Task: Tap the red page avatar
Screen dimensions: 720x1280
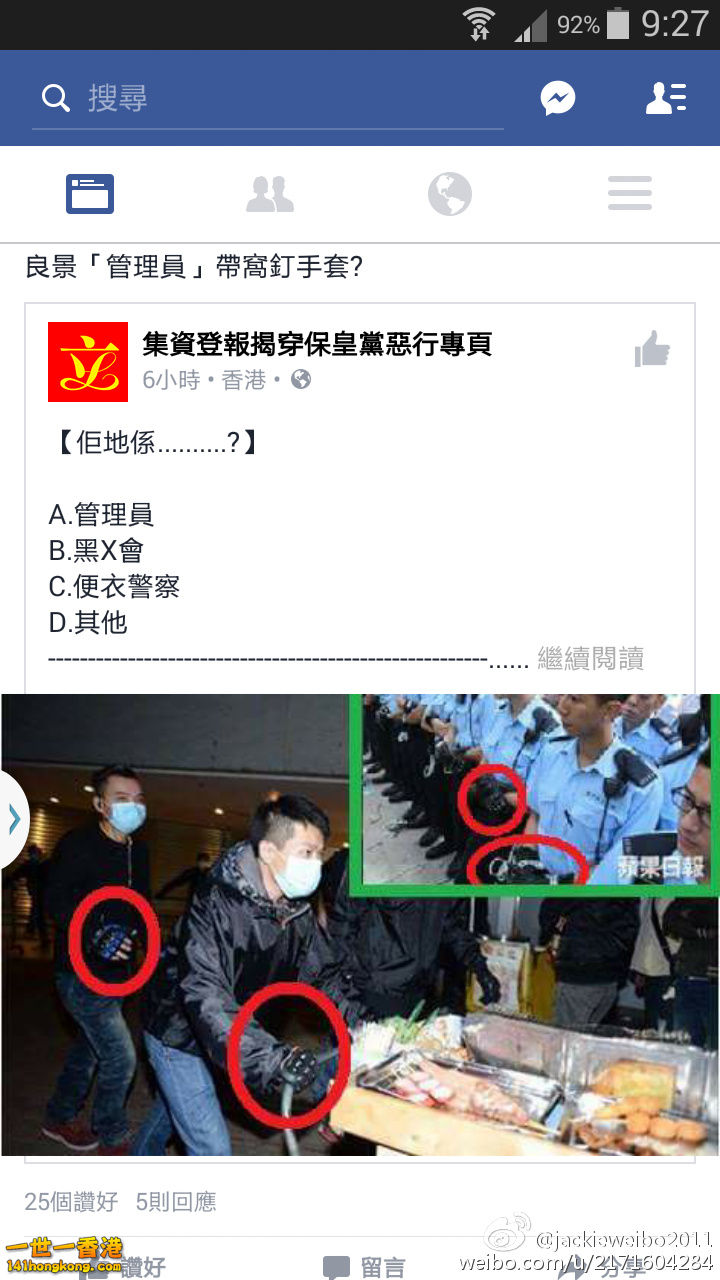Action: point(88,362)
